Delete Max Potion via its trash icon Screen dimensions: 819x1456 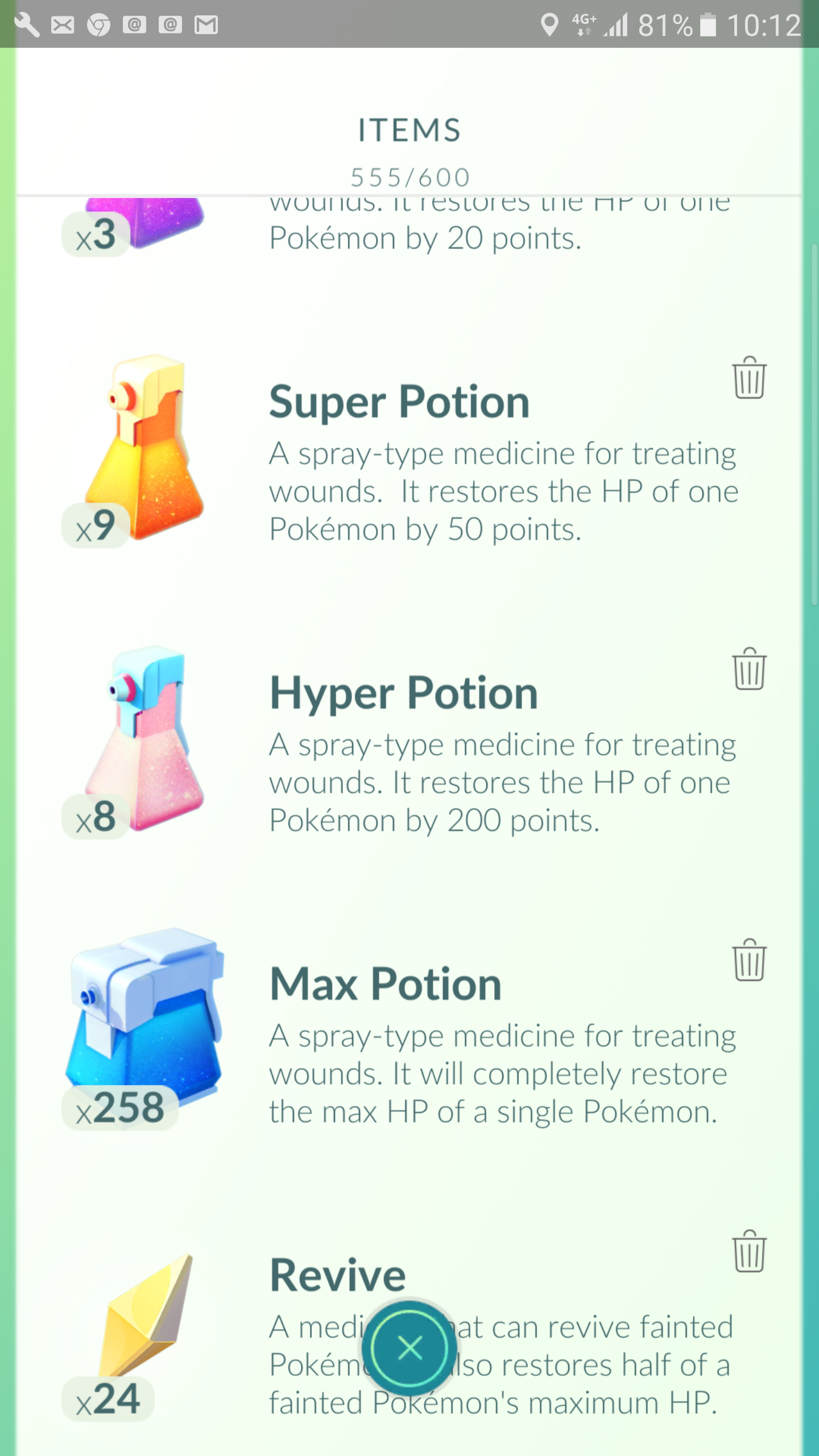pyautogui.click(x=749, y=960)
